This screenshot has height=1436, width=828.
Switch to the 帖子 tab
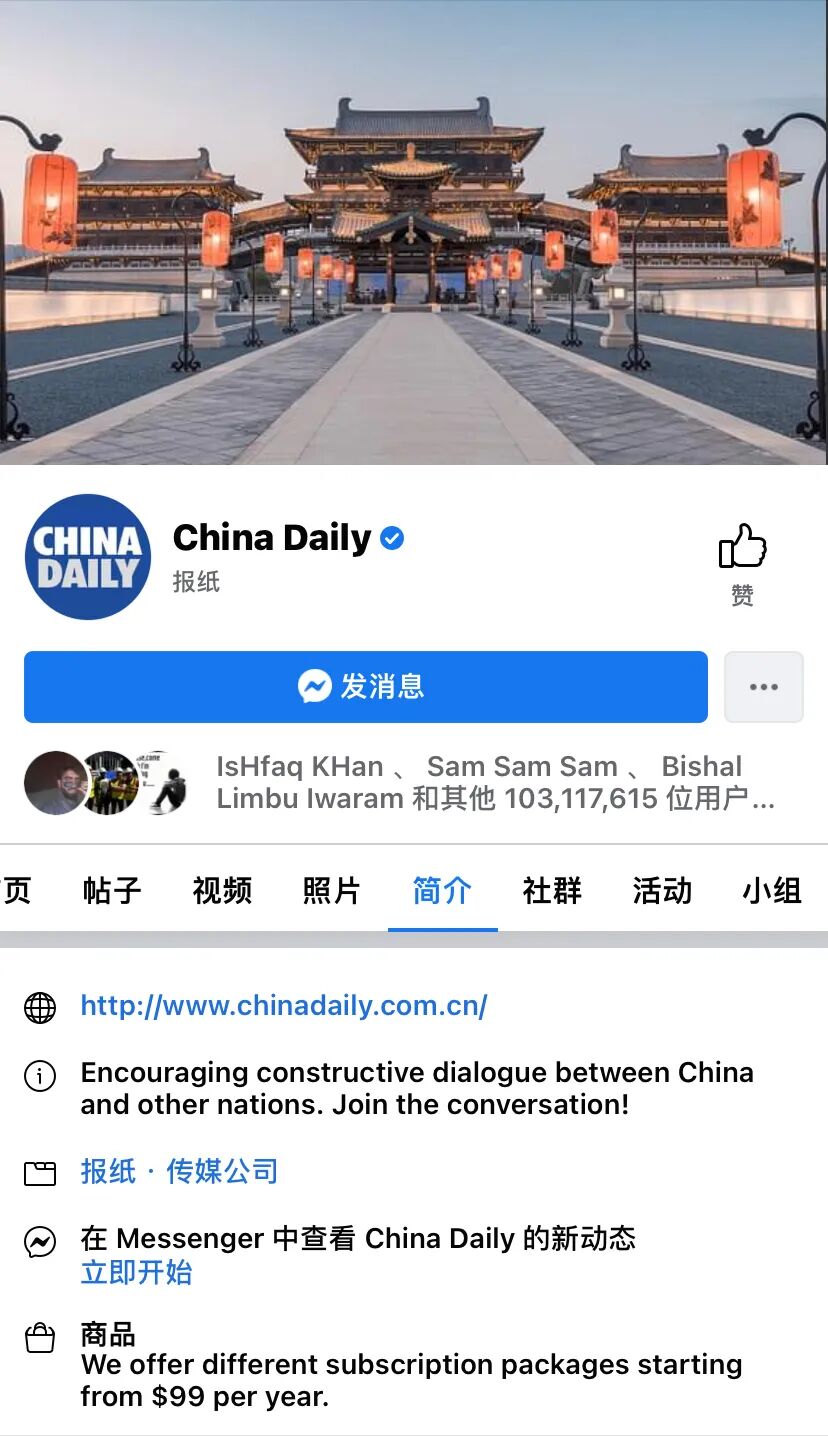point(112,890)
